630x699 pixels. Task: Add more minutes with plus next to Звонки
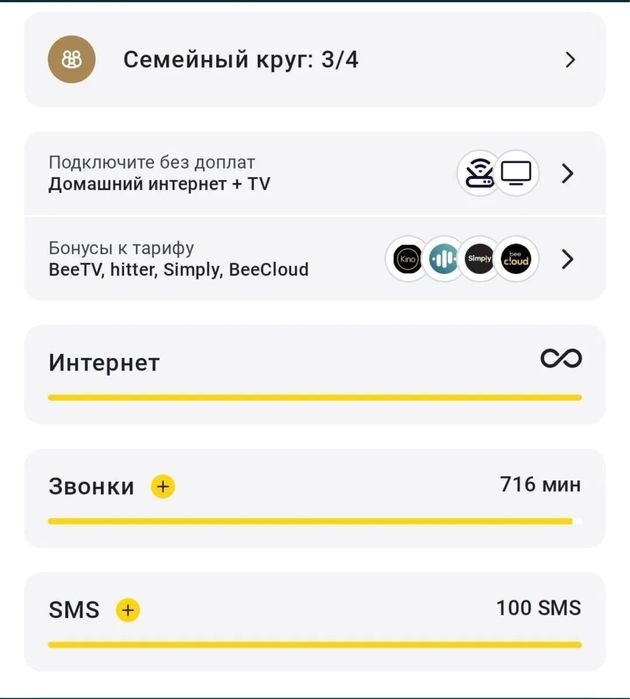pyautogui.click(x=162, y=487)
